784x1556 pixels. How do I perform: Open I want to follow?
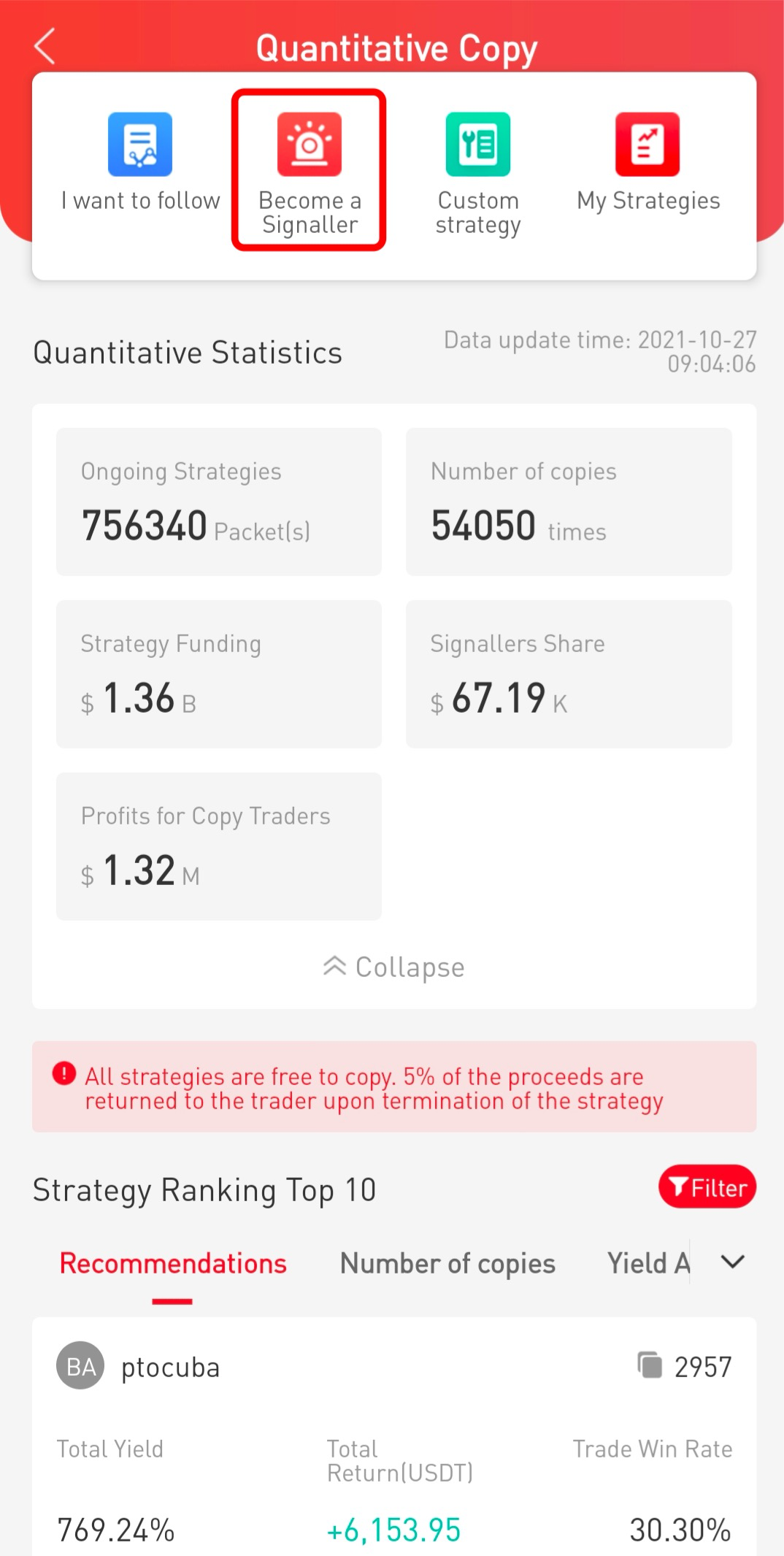pyautogui.click(x=140, y=162)
